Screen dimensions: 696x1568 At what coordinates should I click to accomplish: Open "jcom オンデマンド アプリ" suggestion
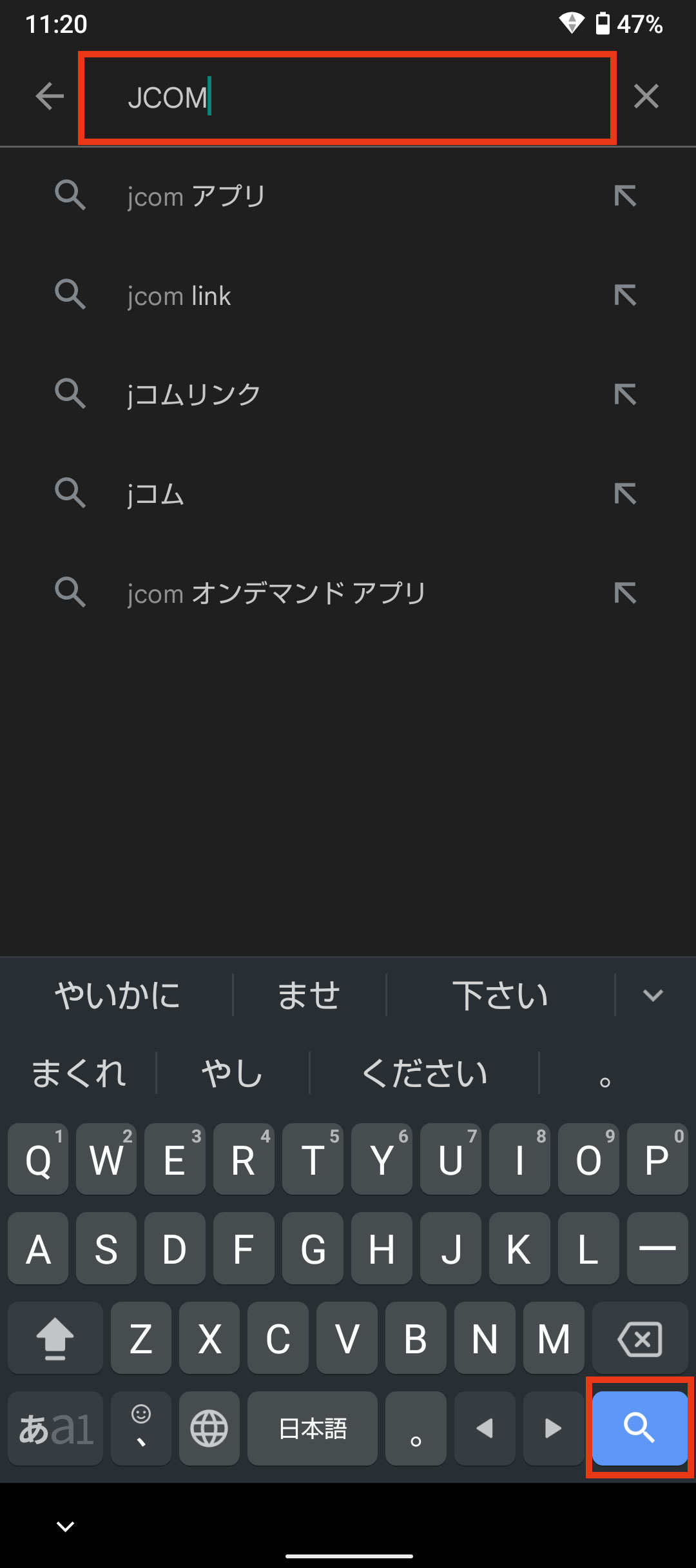[348, 593]
